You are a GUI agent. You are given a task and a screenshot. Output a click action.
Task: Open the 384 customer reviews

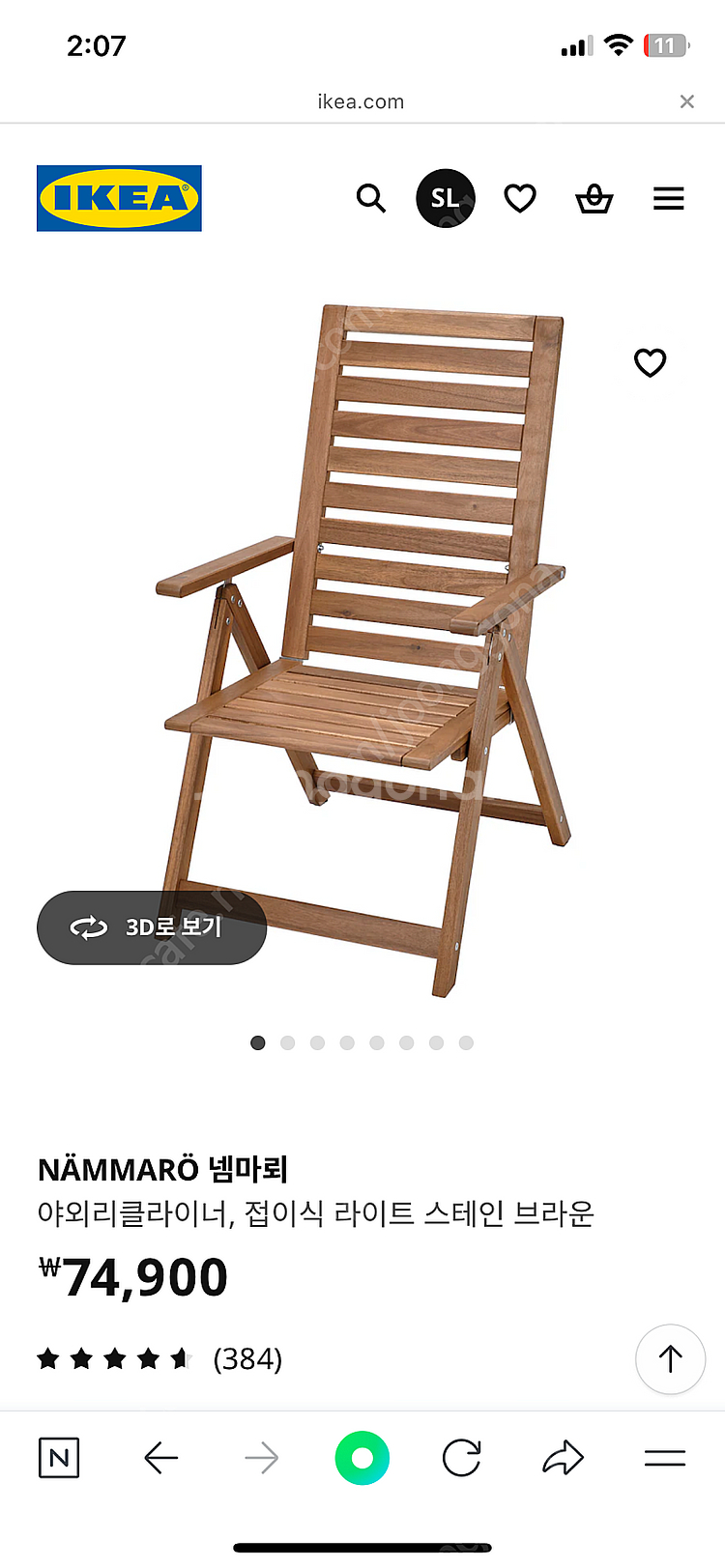247,1359
